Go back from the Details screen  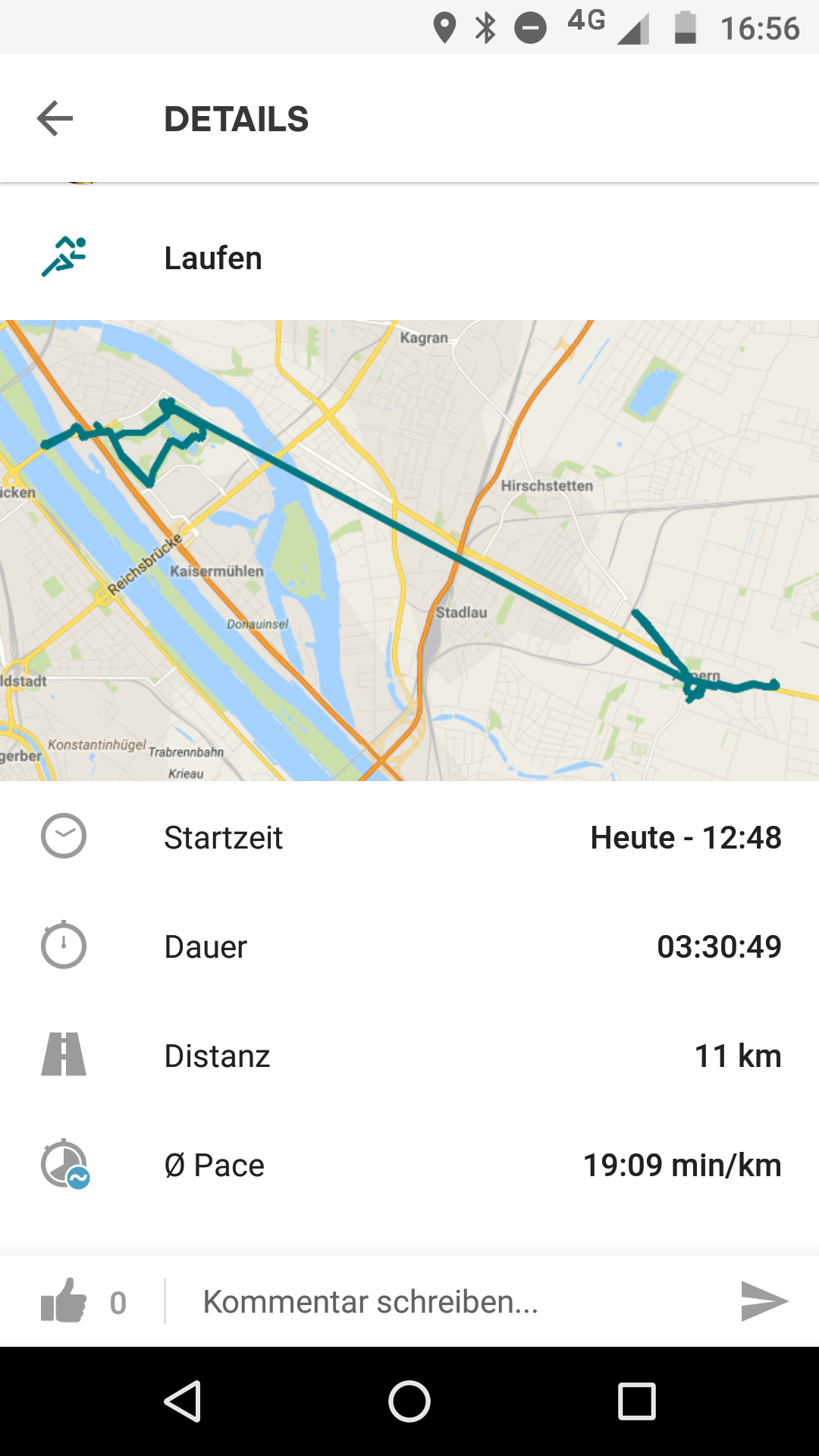coord(55,119)
